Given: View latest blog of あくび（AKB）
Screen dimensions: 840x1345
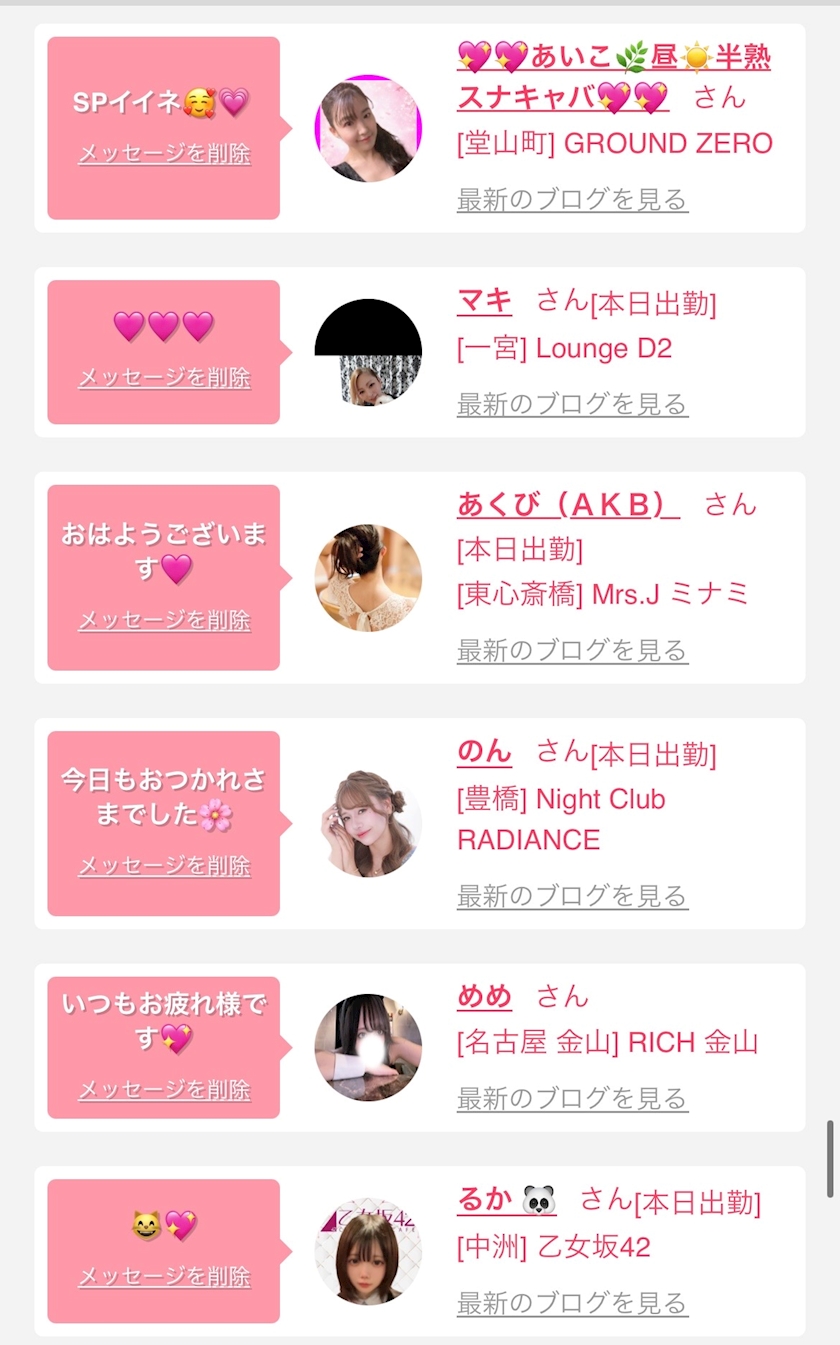Looking at the screenshot, I should click(x=572, y=650).
